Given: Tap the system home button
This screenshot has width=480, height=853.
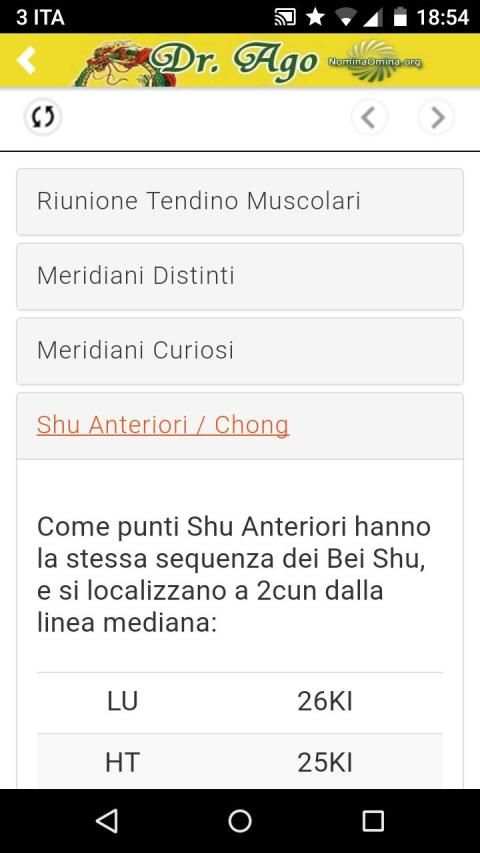Looking at the screenshot, I should (239, 821).
